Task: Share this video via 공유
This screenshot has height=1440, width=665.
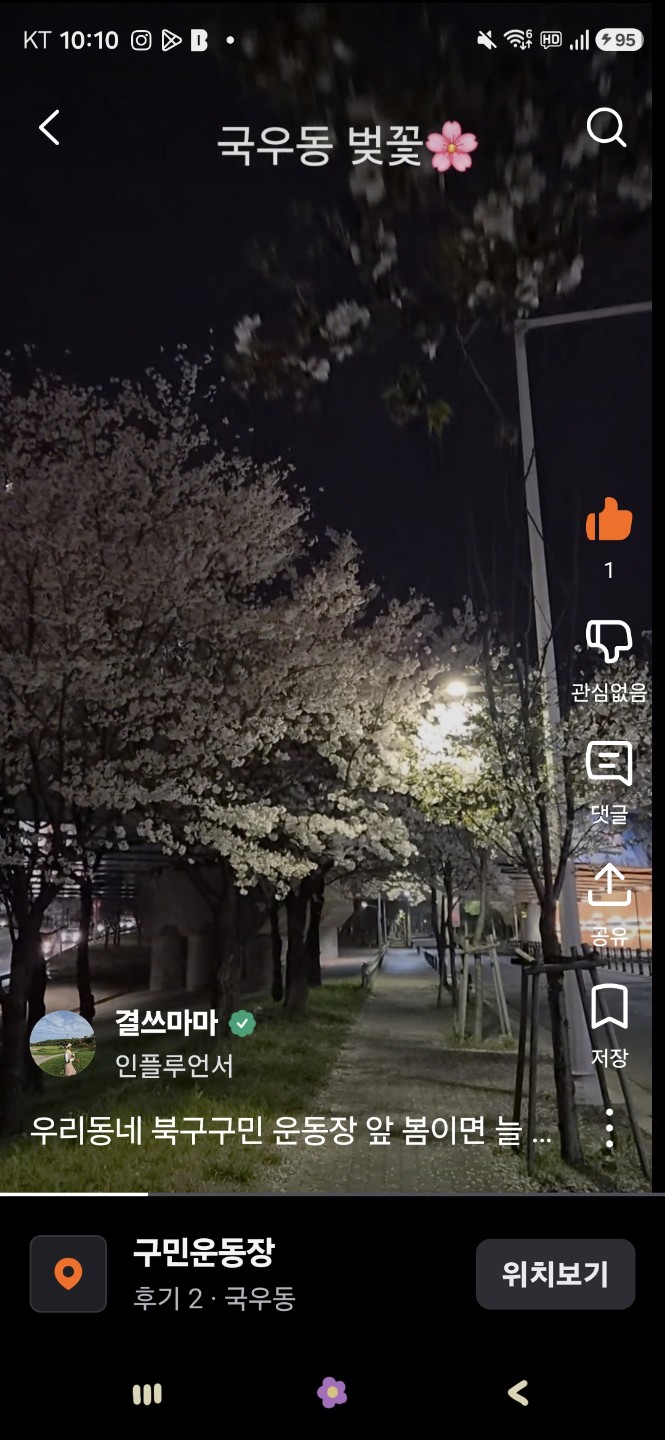Action: coord(608,887)
